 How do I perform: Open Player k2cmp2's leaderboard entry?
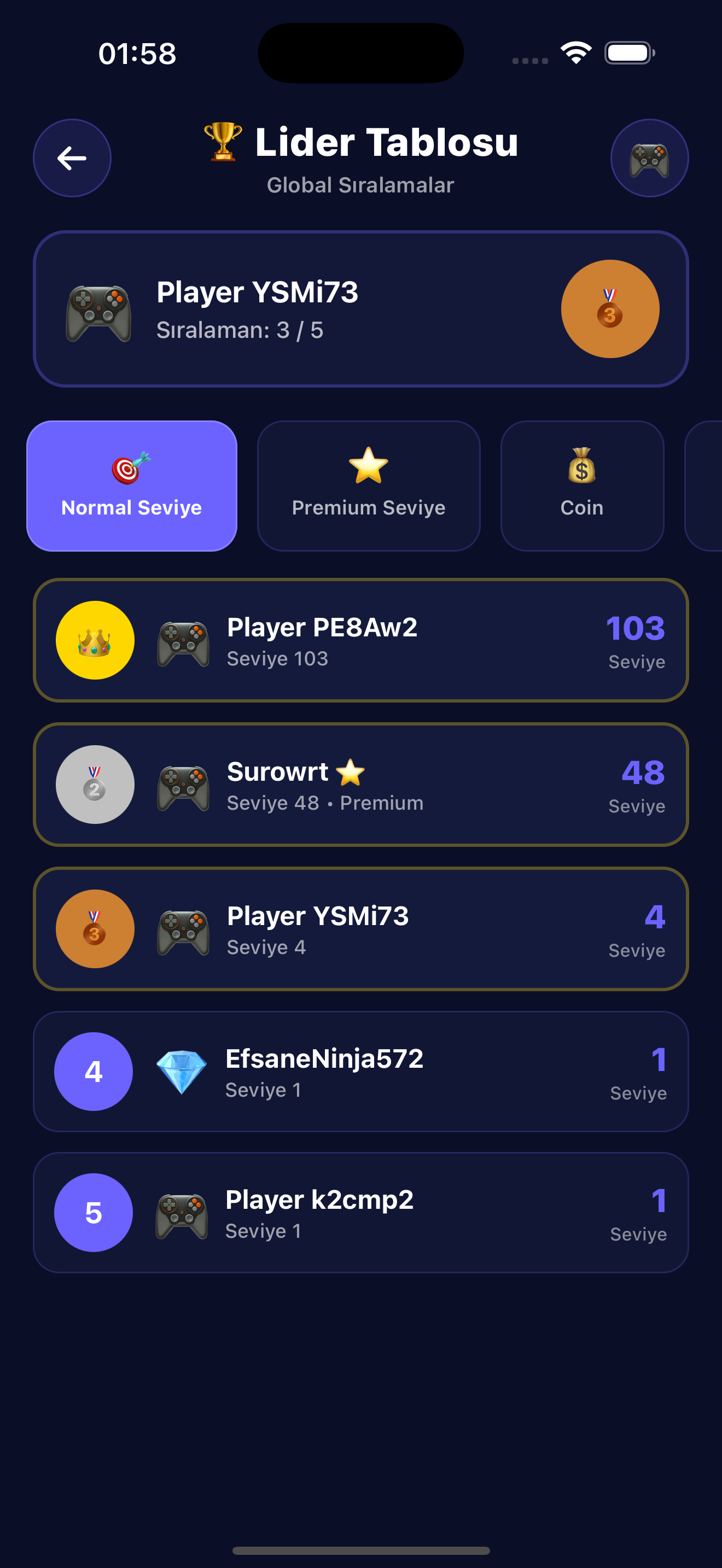tap(360, 1213)
